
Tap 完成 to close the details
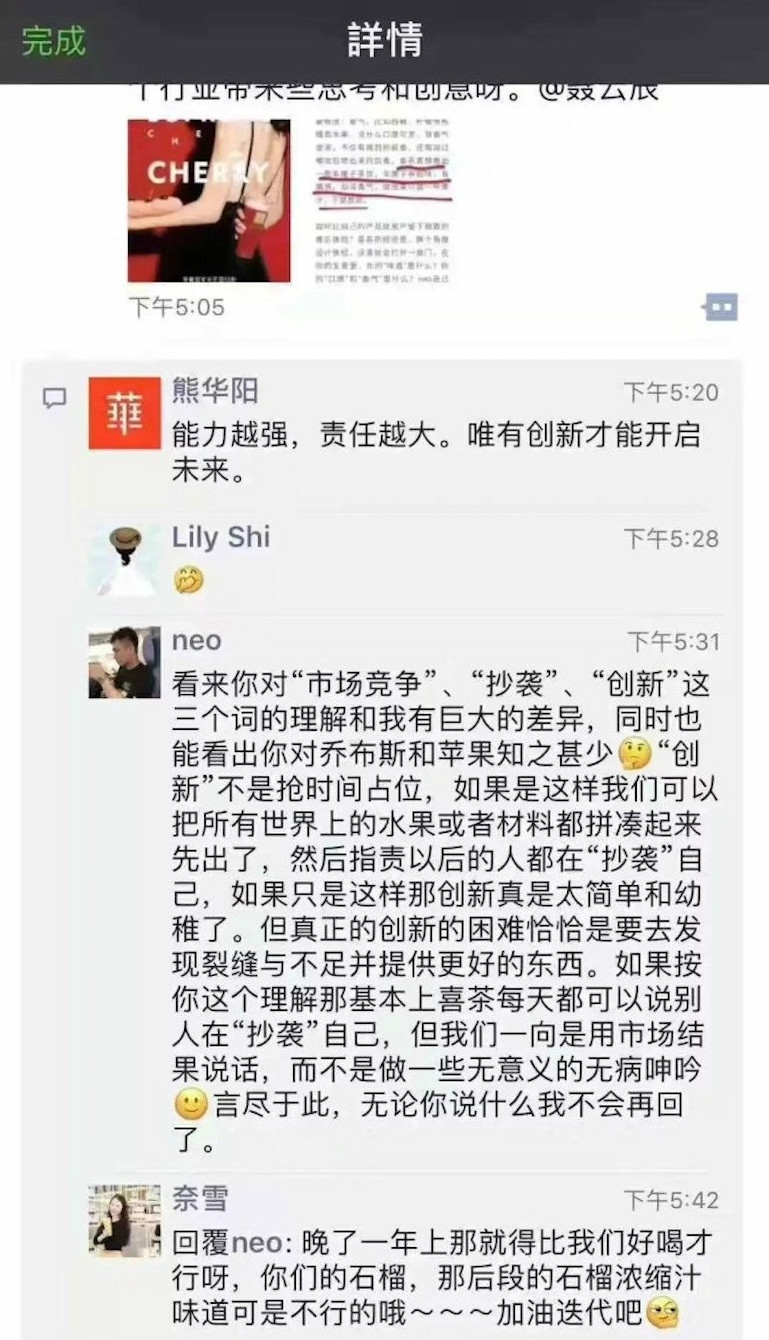pos(53,41)
